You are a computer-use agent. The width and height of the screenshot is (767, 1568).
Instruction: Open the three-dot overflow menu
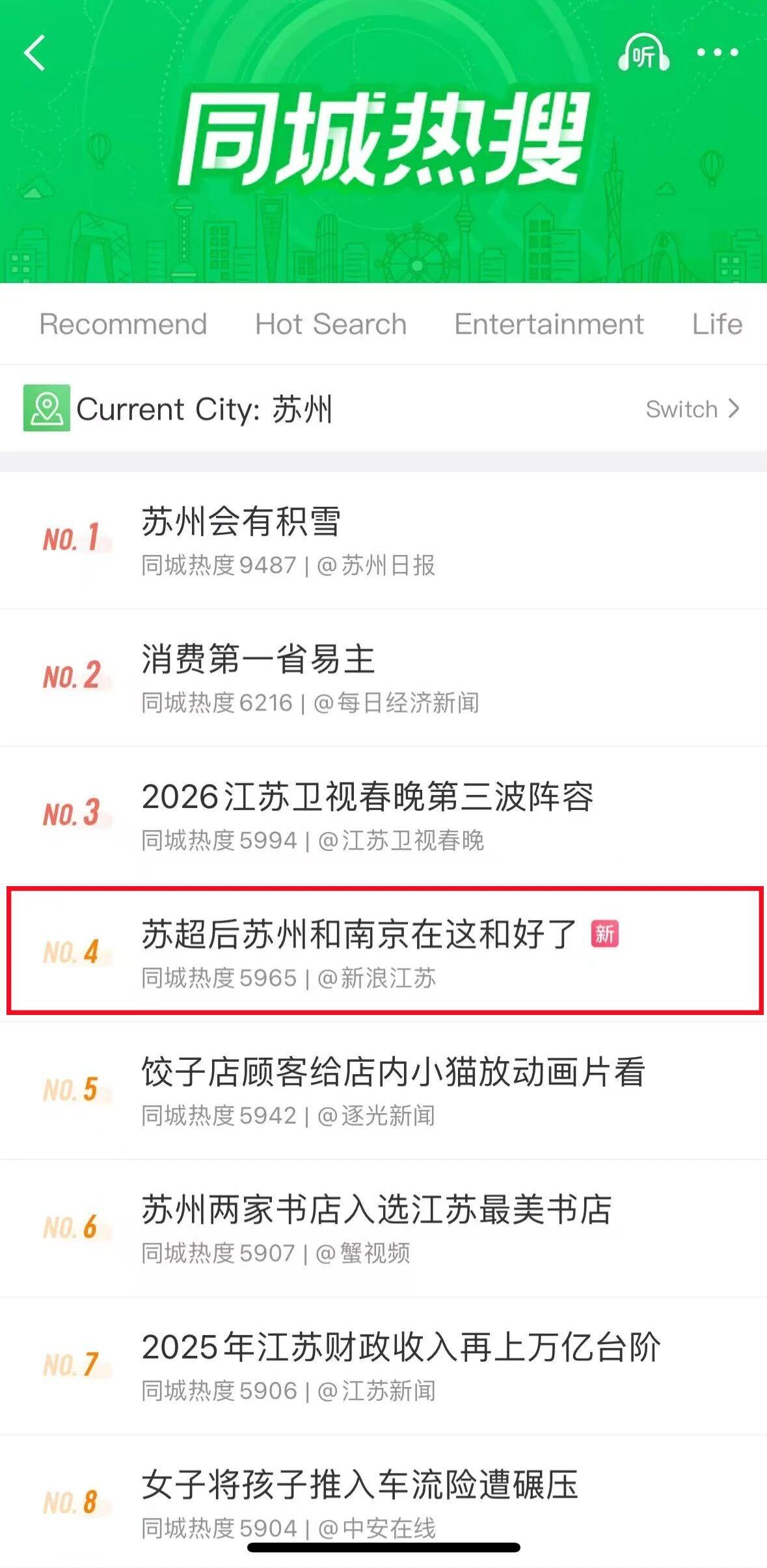click(717, 53)
